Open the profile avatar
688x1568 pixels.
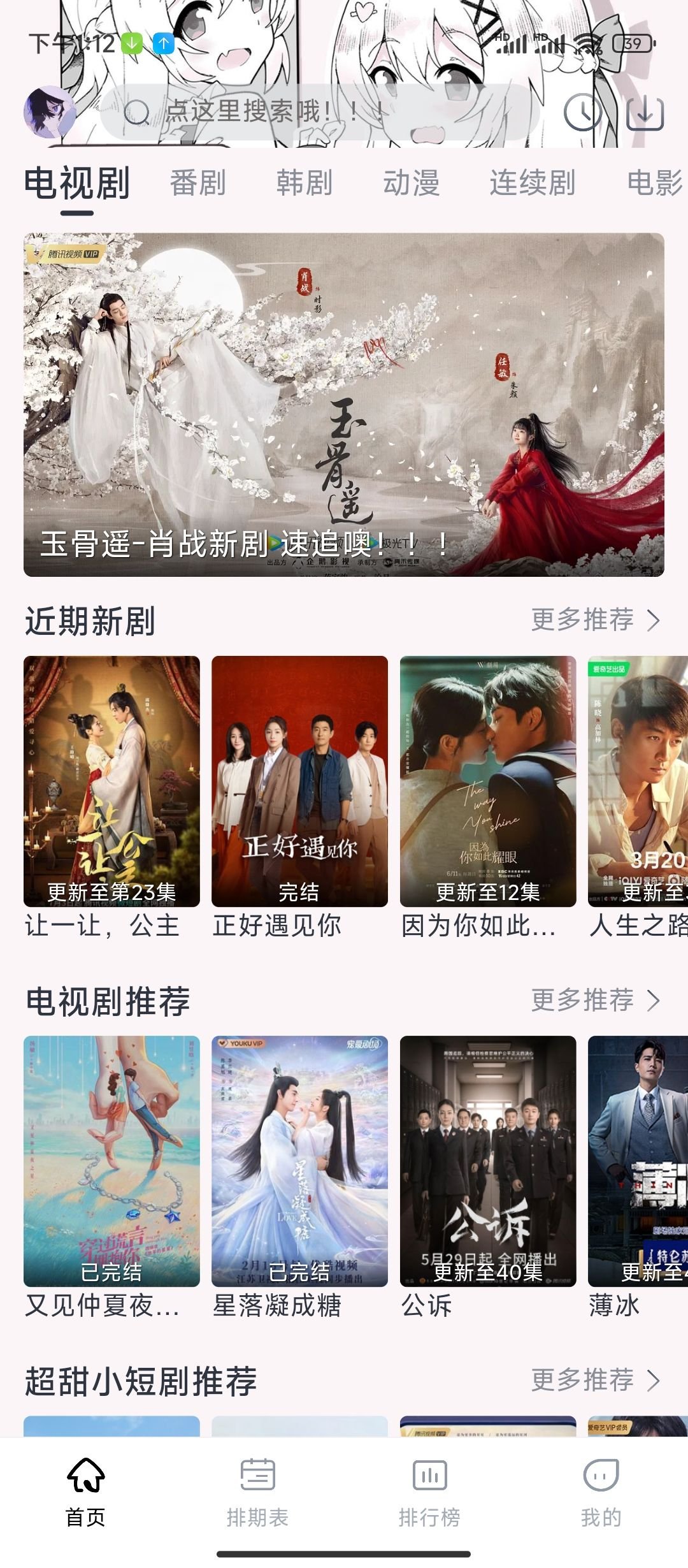pos(50,112)
